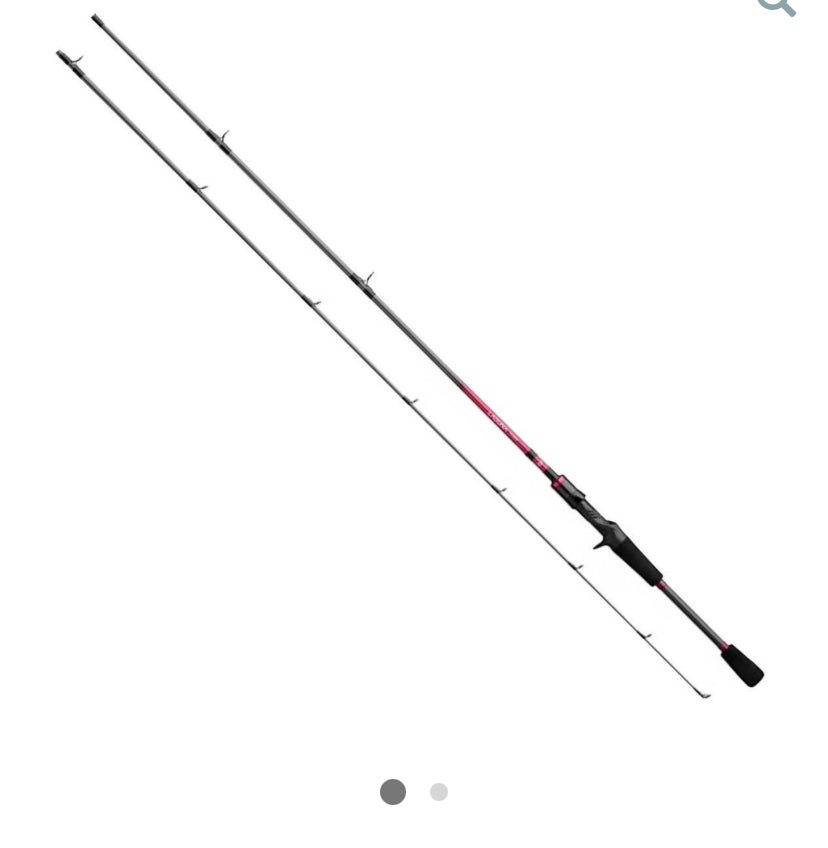The width and height of the screenshot is (828, 848).
Task: Click the darker active pagination dot
Action: (393, 792)
